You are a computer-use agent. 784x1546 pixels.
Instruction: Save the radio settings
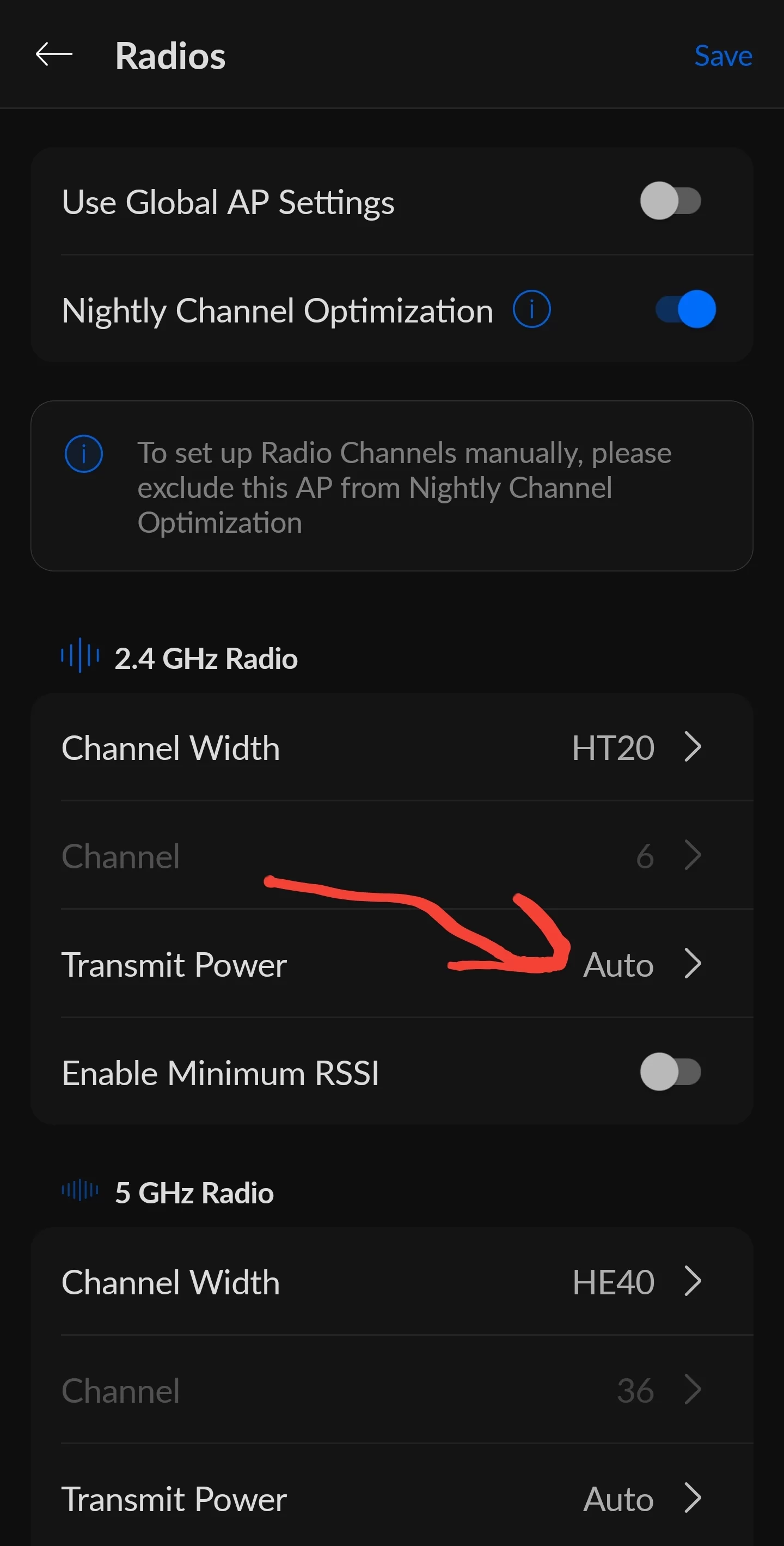click(x=723, y=56)
